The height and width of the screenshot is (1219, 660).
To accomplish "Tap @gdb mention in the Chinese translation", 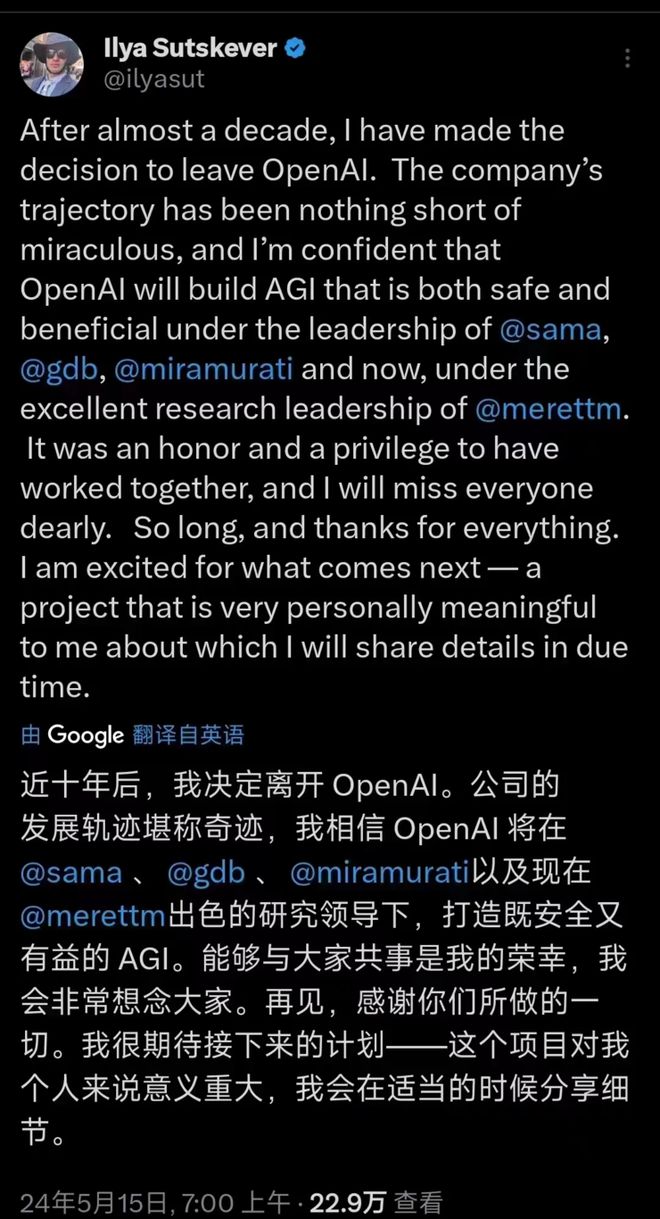I will [x=206, y=872].
